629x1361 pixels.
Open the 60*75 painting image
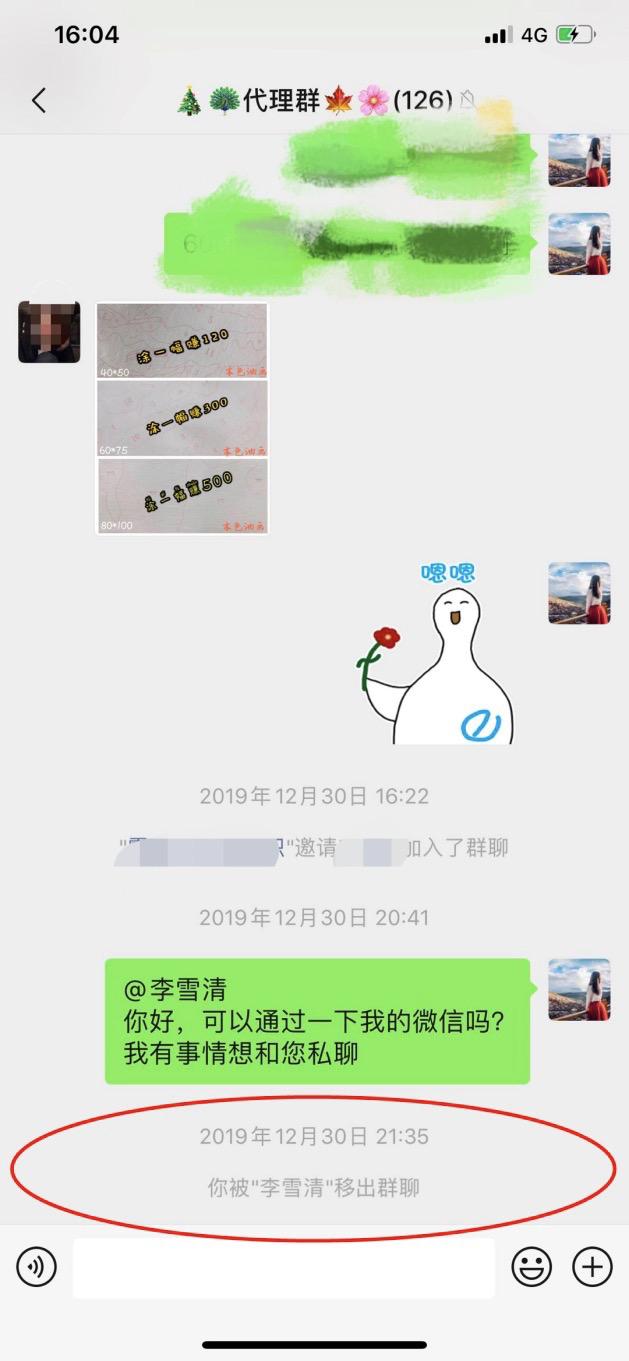point(183,418)
